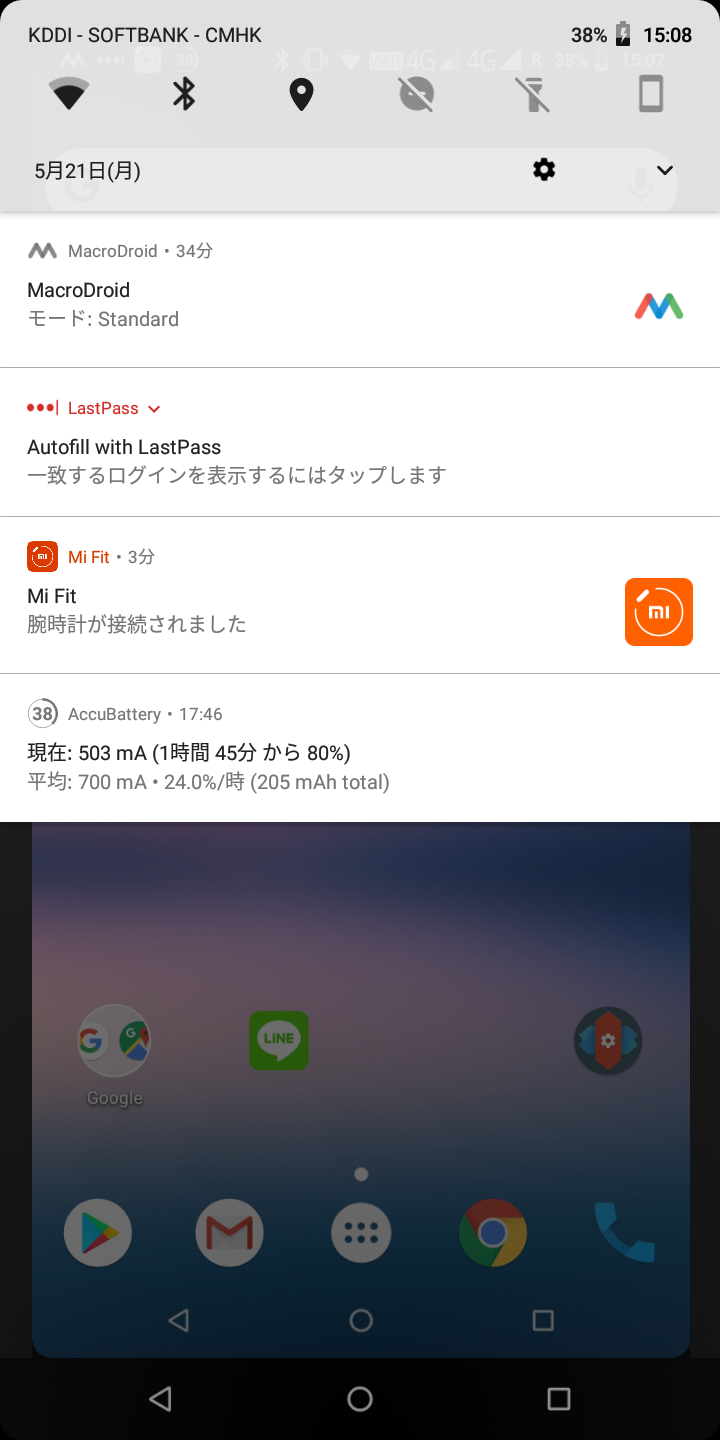Toggle the location quick setting
Screen dimensions: 720x1440
coord(301,95)
